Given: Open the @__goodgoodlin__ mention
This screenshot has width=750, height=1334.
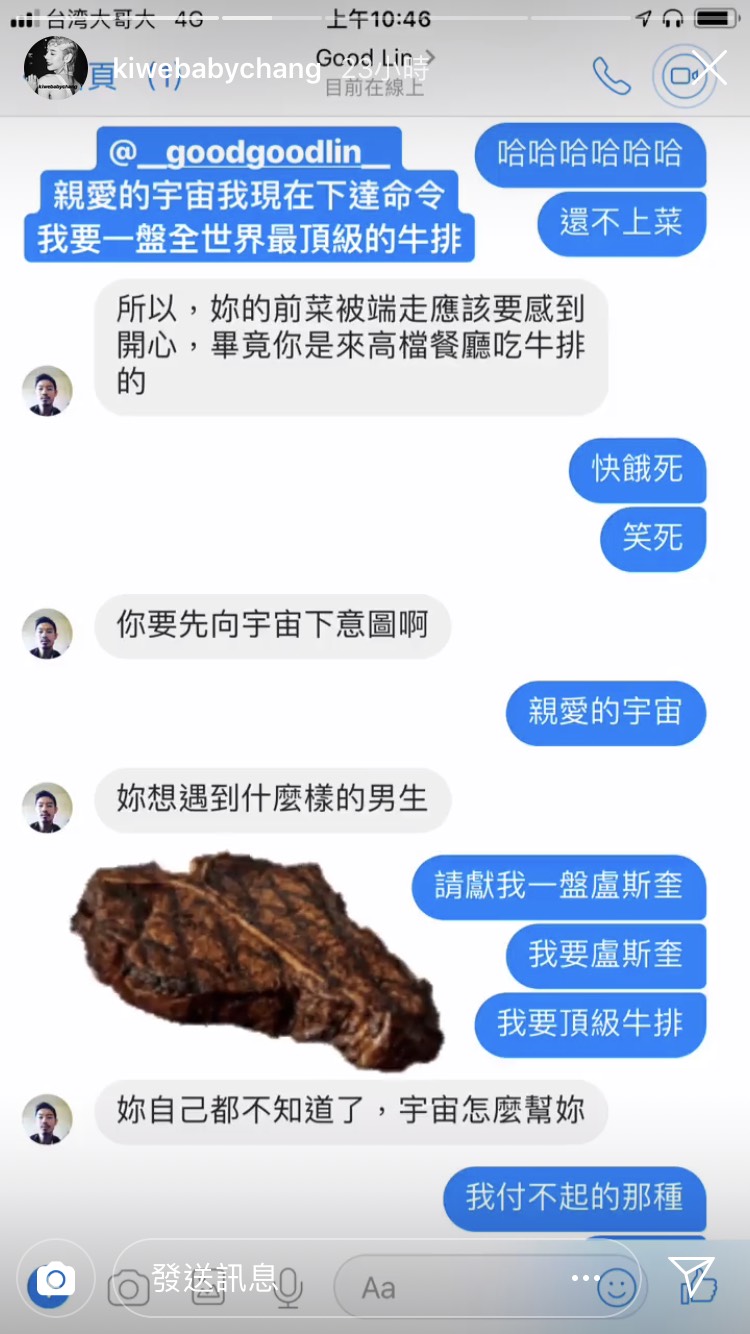Looking at the screenshot, I should coord(250,153).
